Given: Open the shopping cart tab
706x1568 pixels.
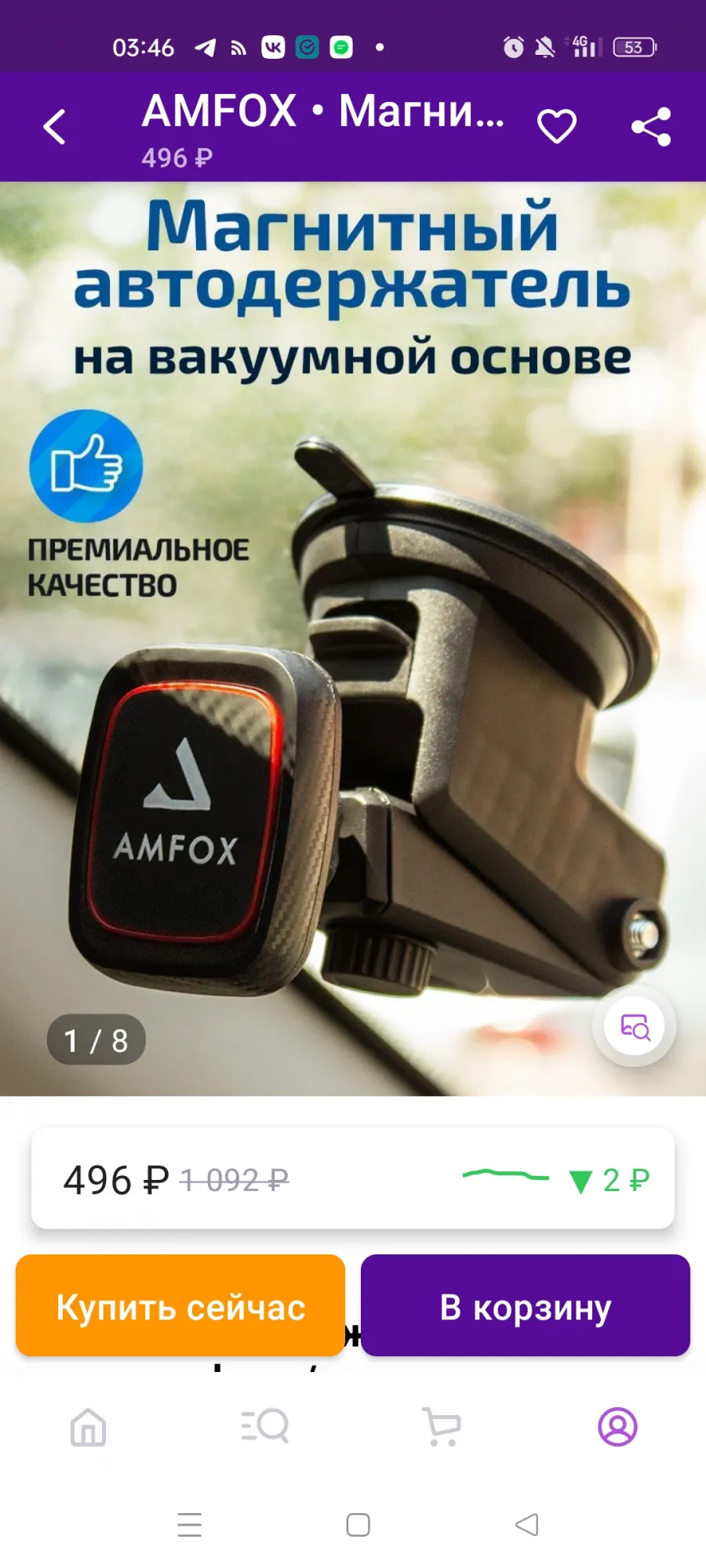Looking at the screenshot, I should (442, 1427).
